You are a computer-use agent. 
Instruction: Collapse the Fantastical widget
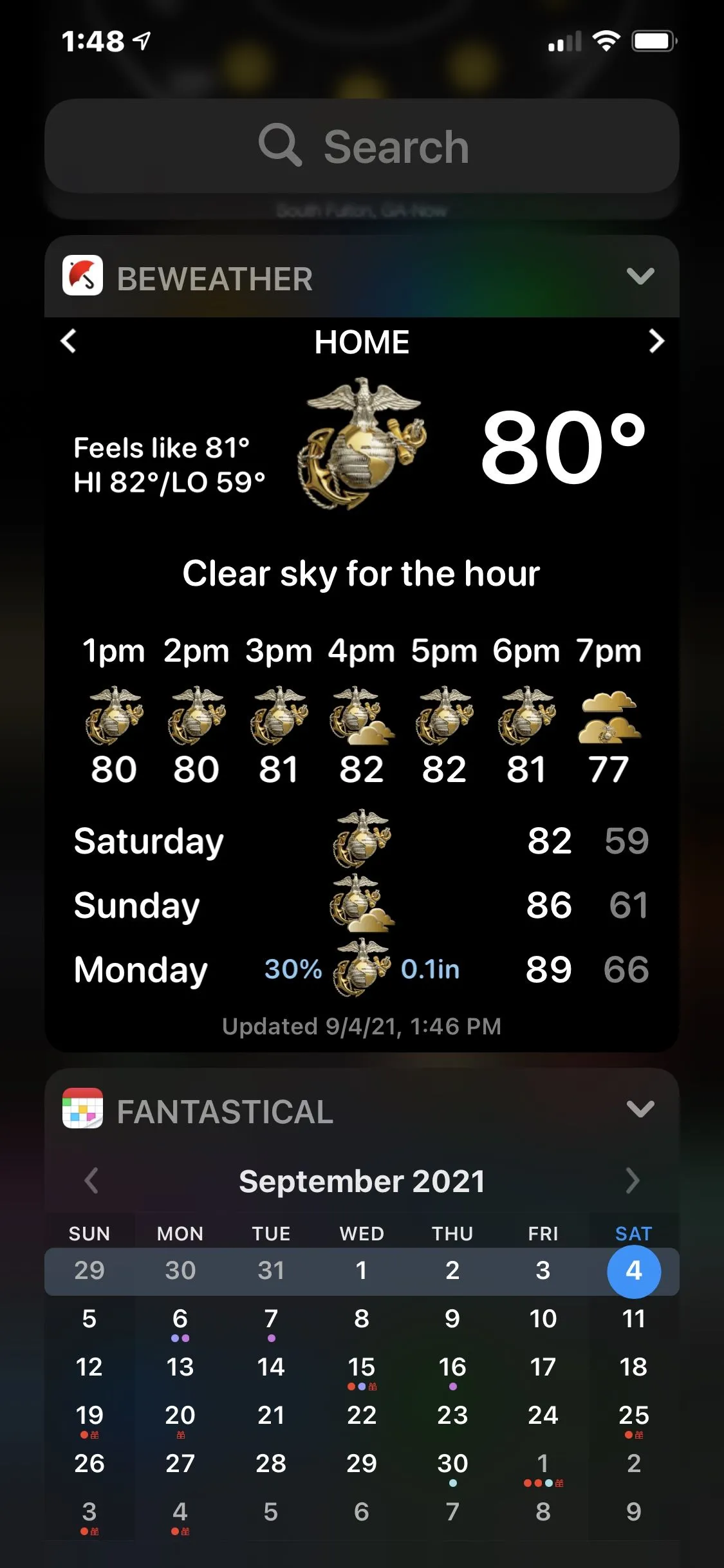640,1109
